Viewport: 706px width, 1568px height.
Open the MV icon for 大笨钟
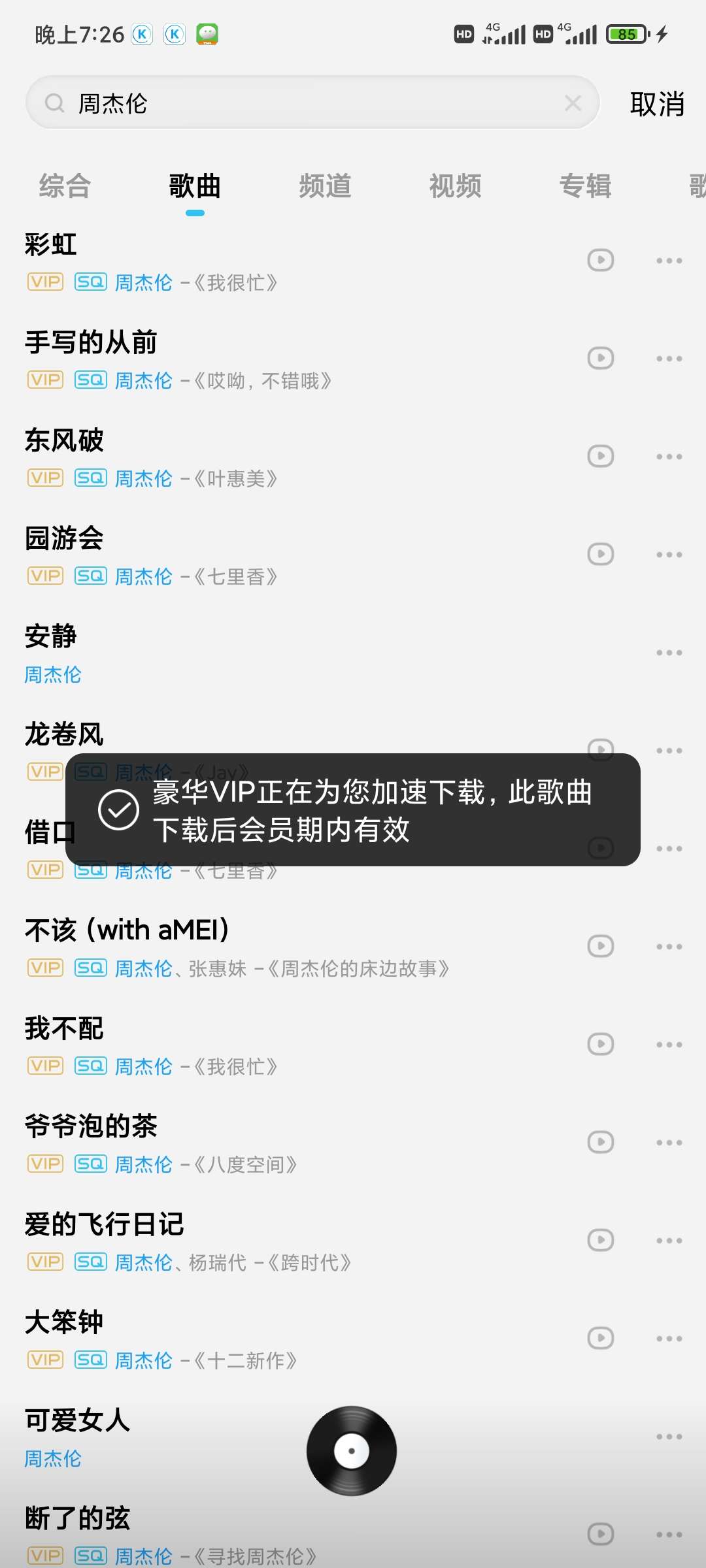click(x=600, y=1338)
